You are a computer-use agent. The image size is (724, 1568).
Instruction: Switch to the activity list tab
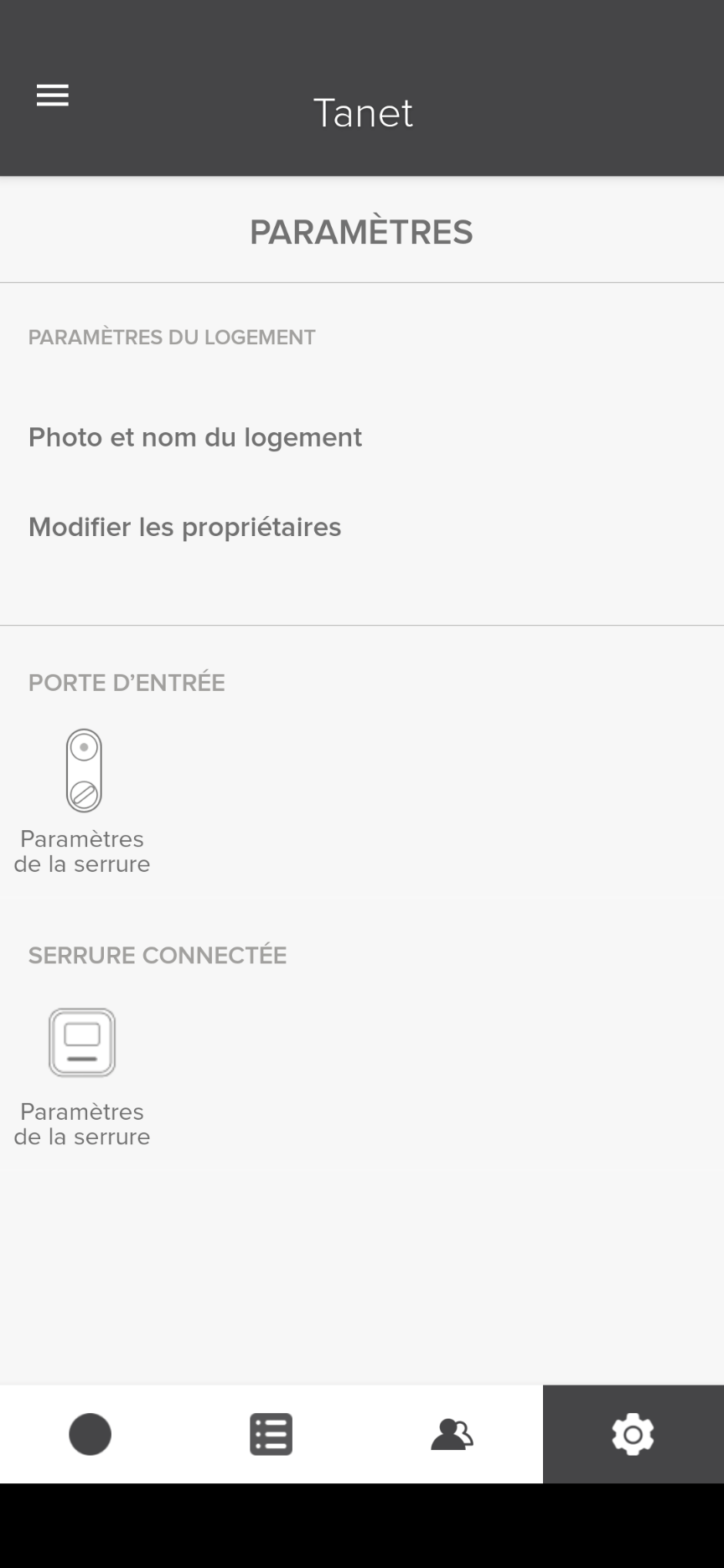click(271, 1434)
